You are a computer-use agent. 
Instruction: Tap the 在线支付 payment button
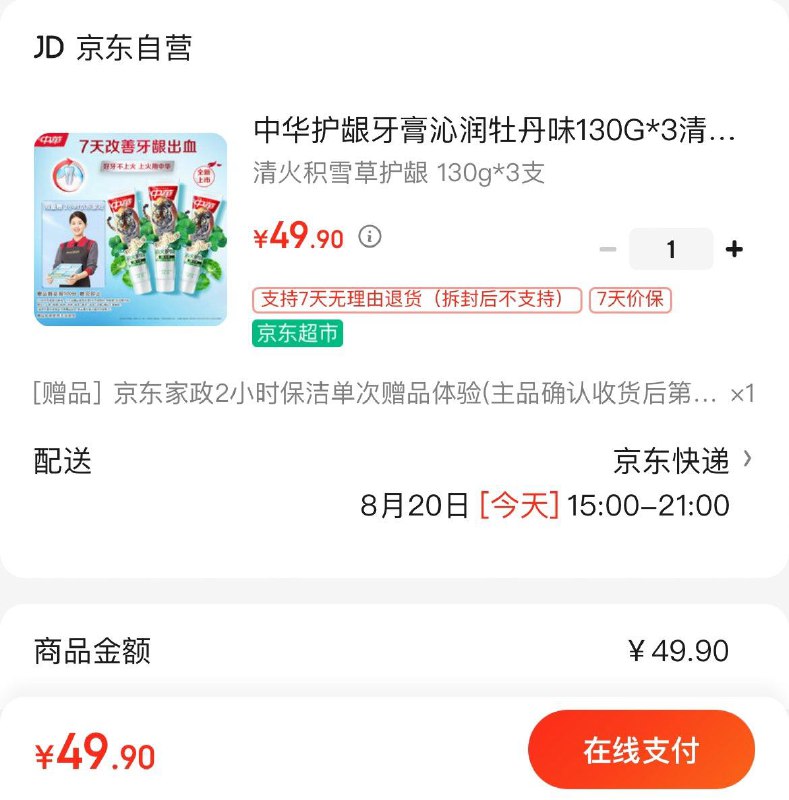641,748
